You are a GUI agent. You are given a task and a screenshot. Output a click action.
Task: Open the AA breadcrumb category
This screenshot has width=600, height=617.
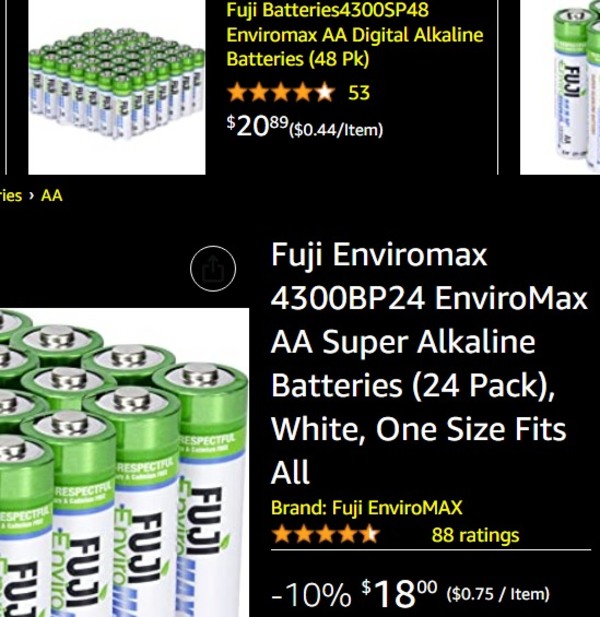(x=51, y=195)
